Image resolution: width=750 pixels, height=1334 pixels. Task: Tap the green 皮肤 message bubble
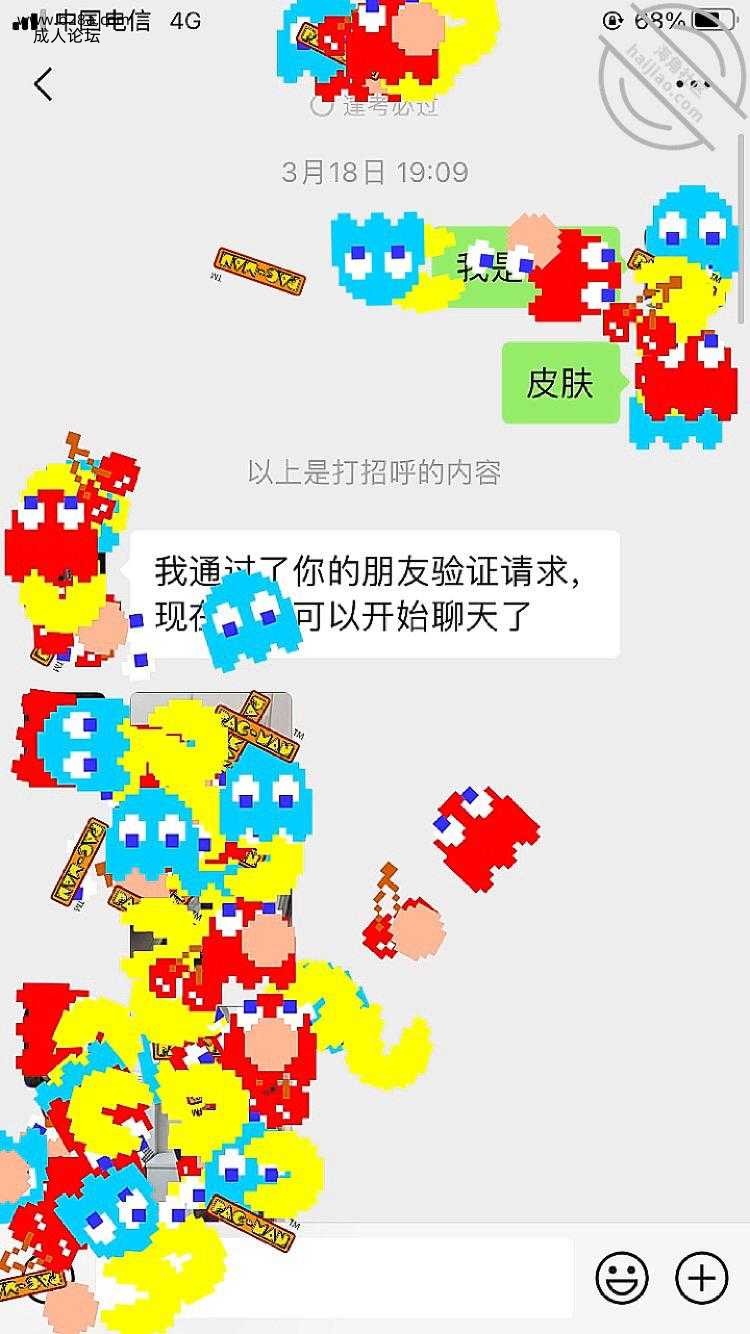[561, 384]
